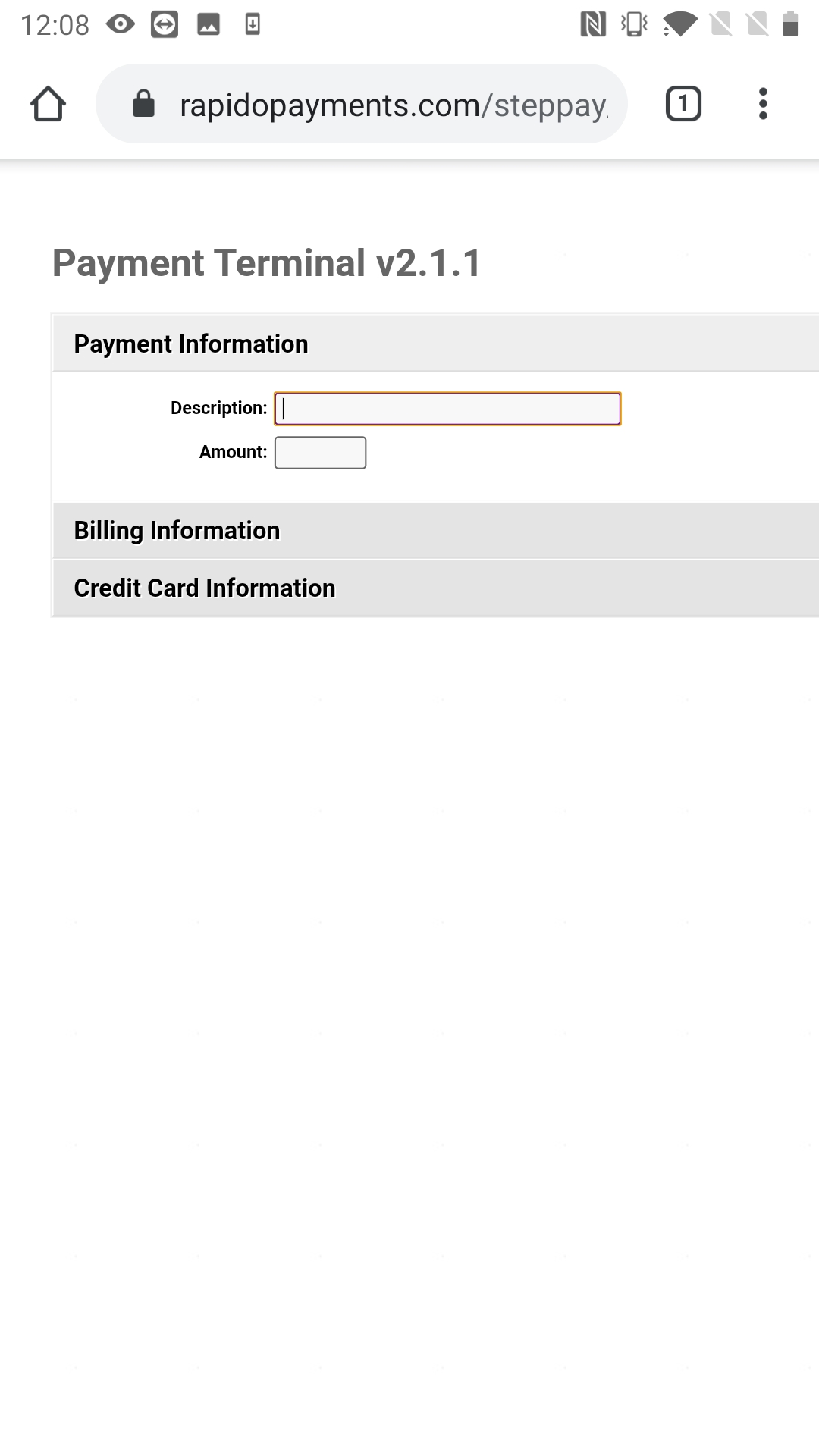Go to the browser home page
This screenshot has height=1456, width=819.
tap(48, 104)
